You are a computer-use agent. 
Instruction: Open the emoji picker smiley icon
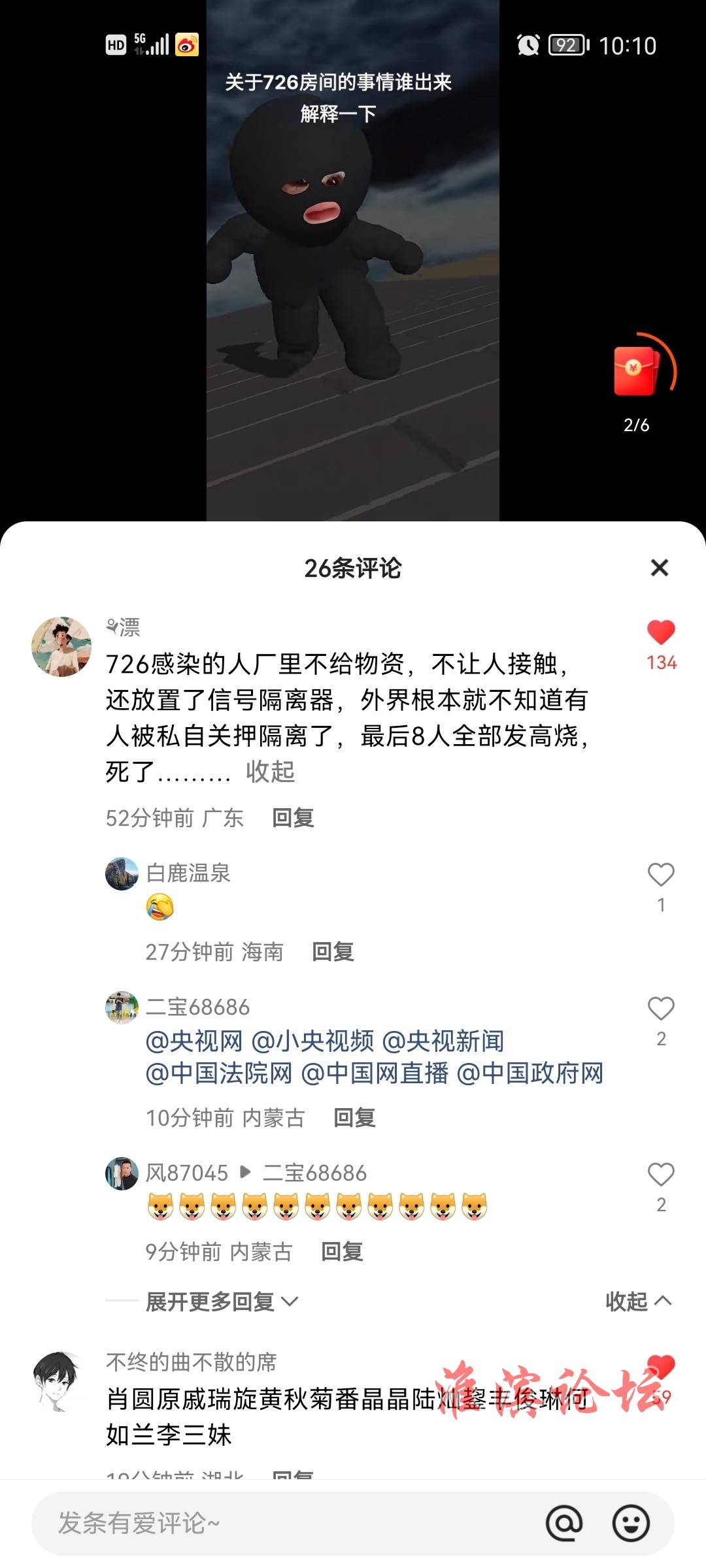click(631, 1523)
